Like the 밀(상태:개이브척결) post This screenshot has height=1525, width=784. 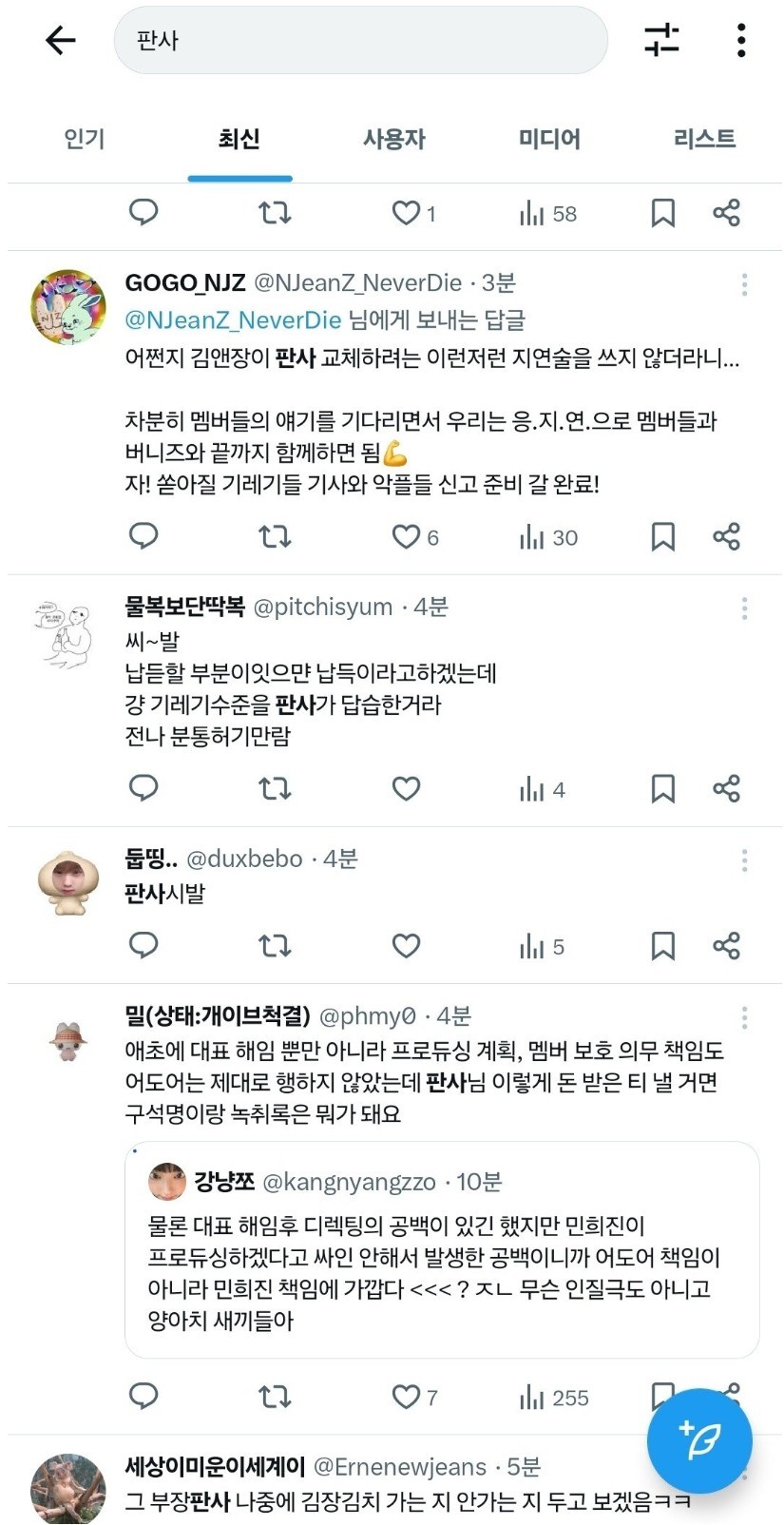[x=406, y=1397]
